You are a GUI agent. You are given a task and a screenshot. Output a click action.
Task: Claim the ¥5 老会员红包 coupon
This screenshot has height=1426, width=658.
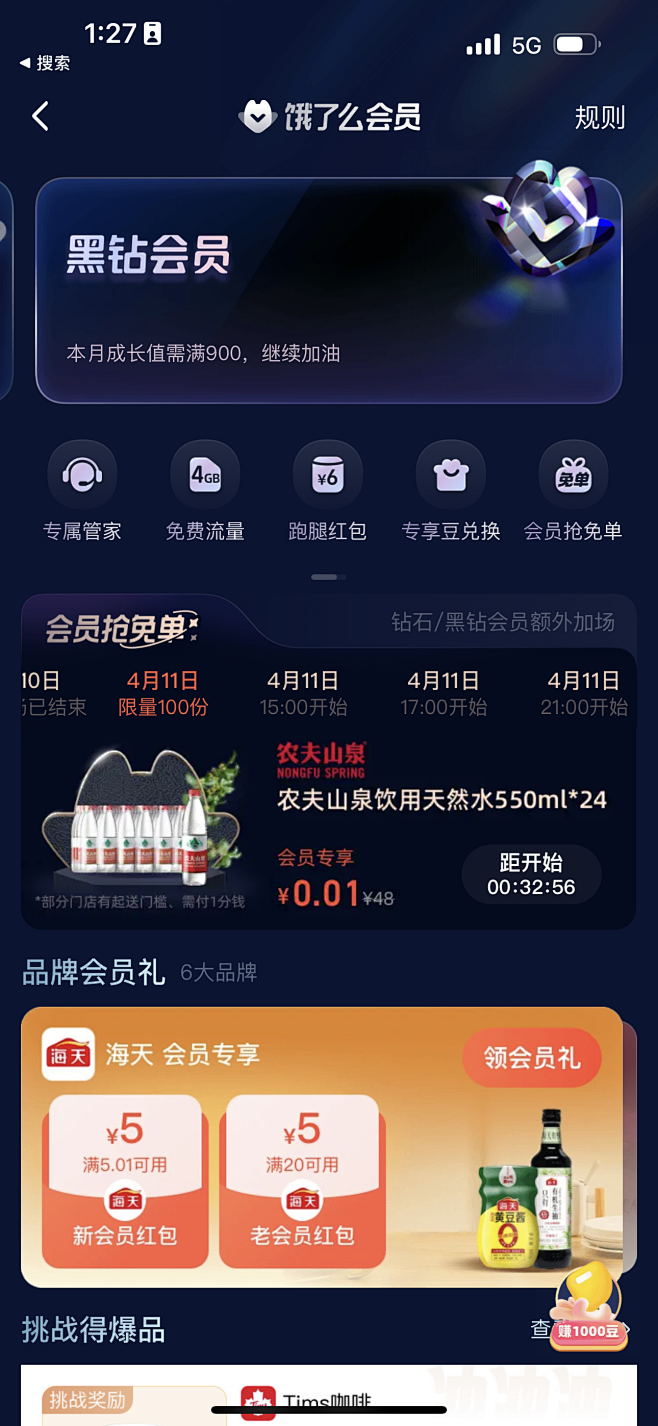302,1181
